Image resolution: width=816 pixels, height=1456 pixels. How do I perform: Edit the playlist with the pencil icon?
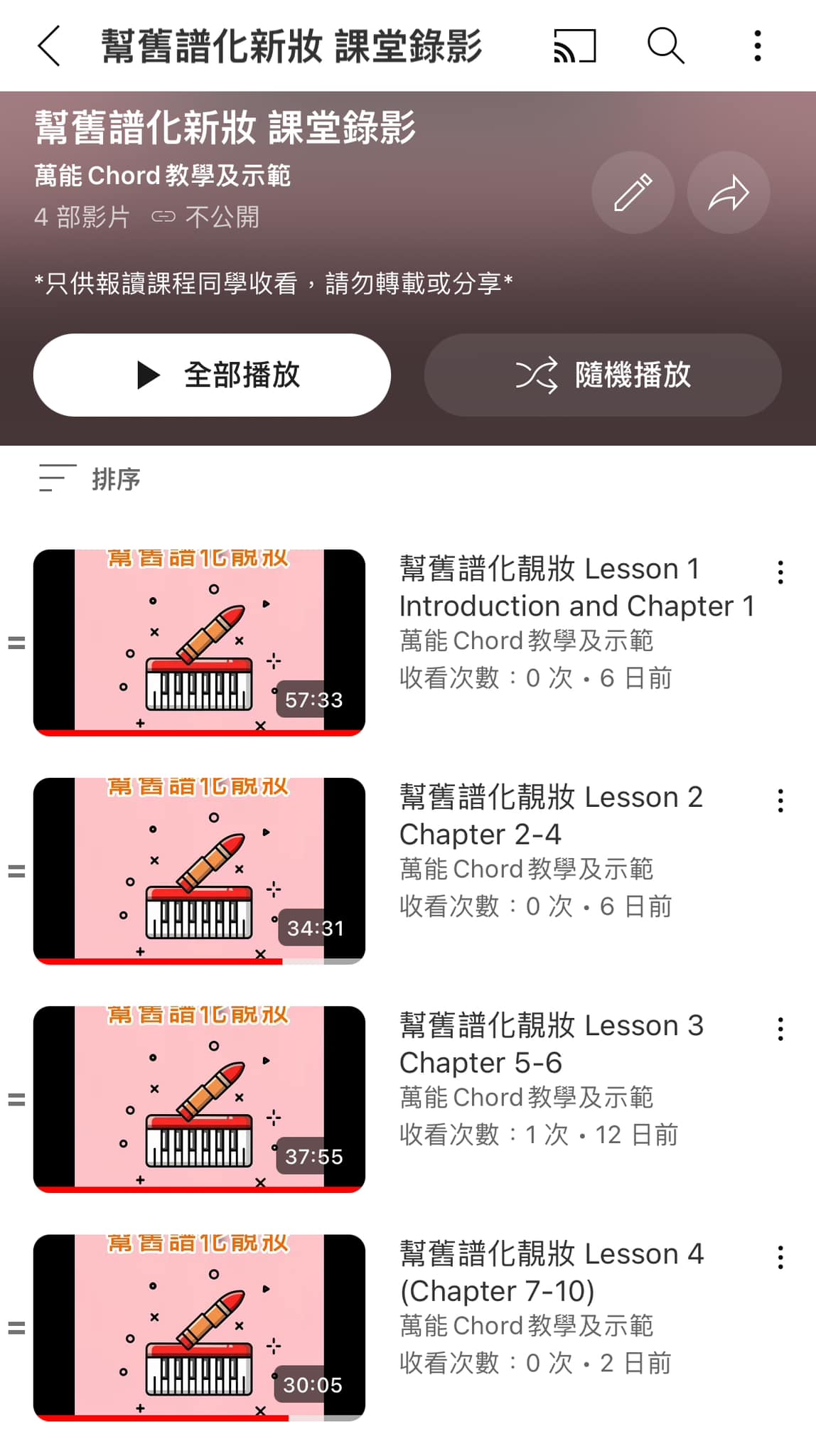pos(633,193)
